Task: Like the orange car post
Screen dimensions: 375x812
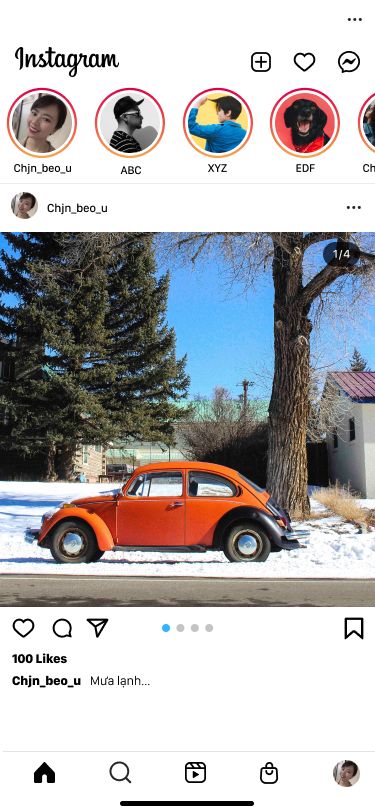Action: (x=23, y=628)
